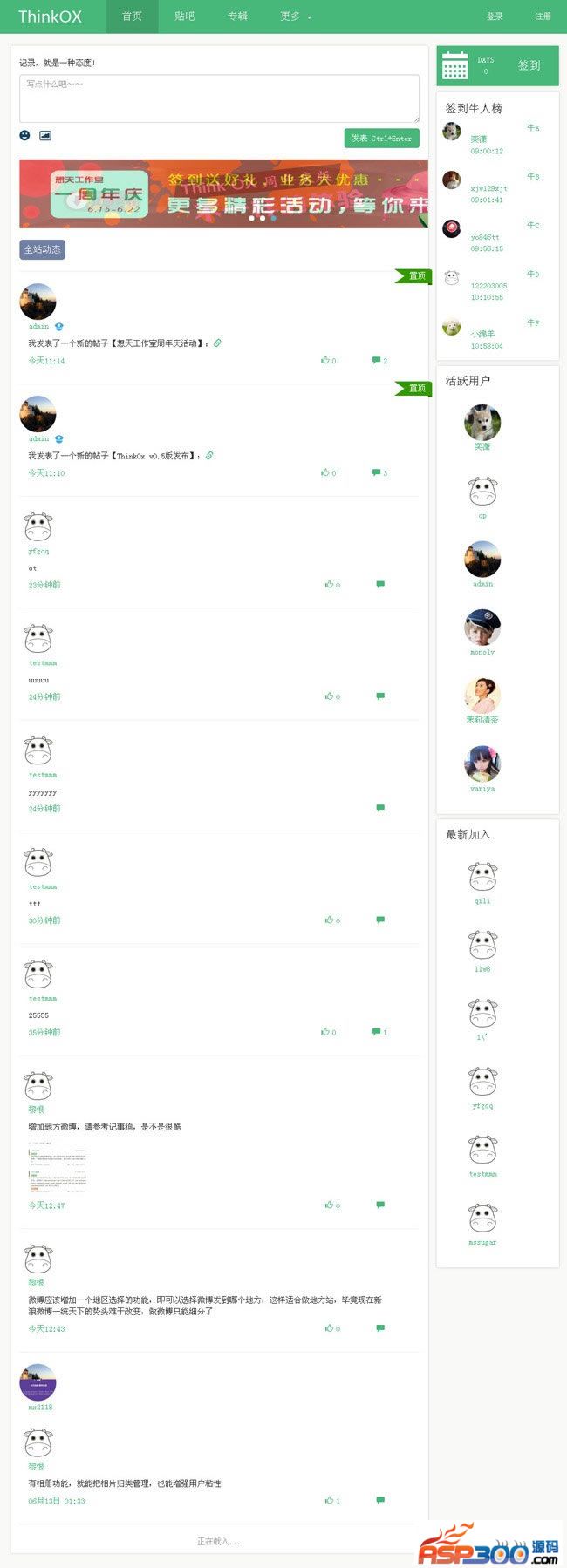
Task: Attach a picture using the image icon
Action: (x=45, y=135)
